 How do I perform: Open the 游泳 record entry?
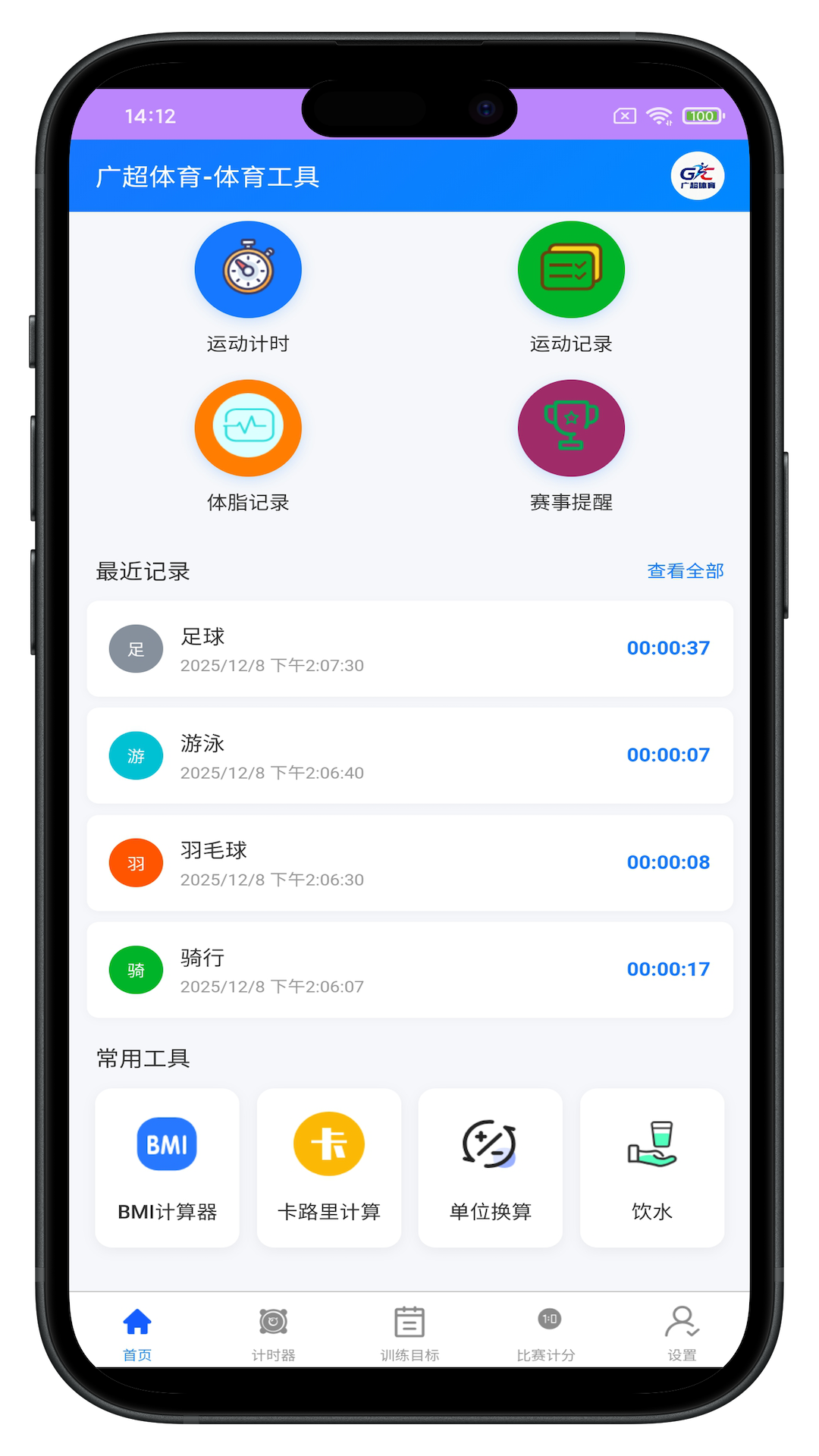[409, 756]
